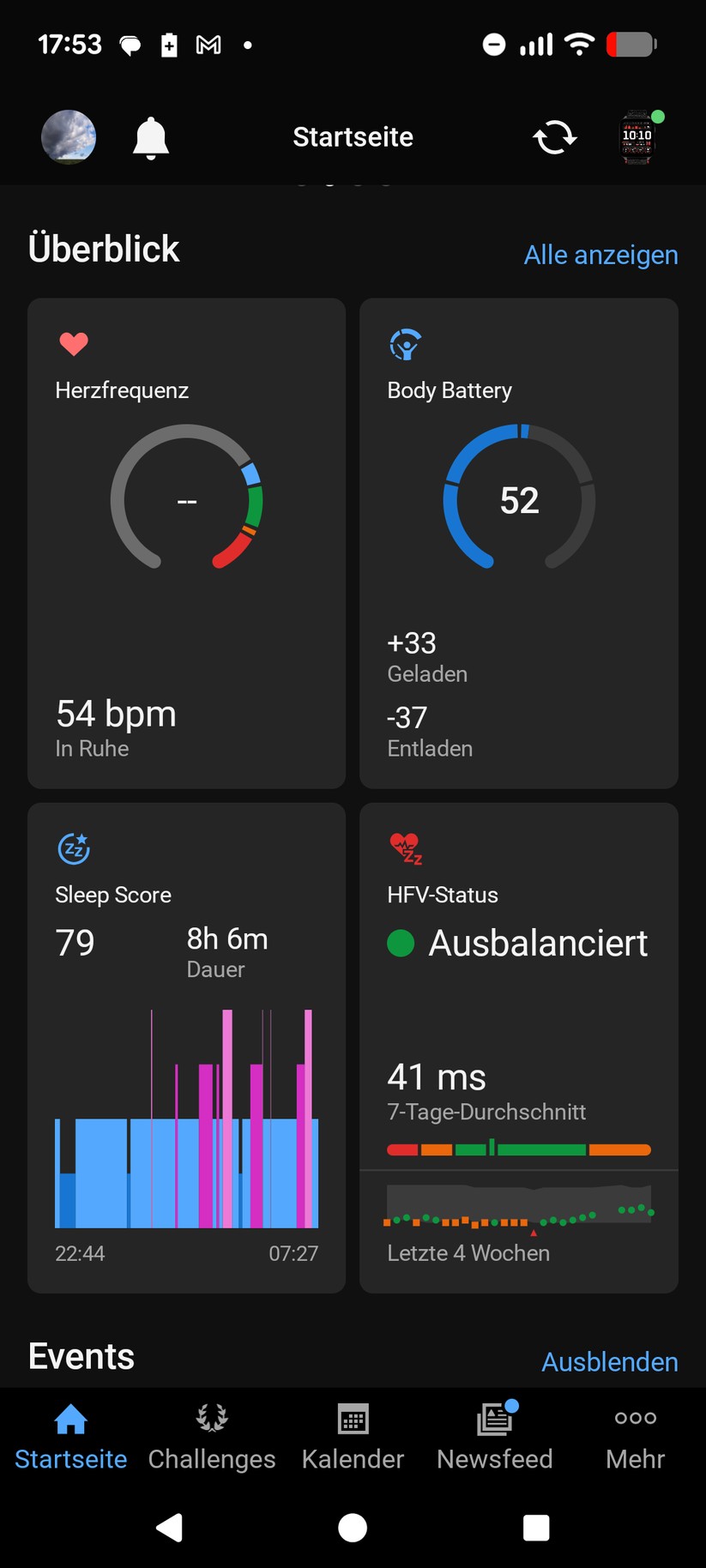706x1568 pixels.
Task: Tap Alle anzeigen next to Überblick
Action: (600, 255)
